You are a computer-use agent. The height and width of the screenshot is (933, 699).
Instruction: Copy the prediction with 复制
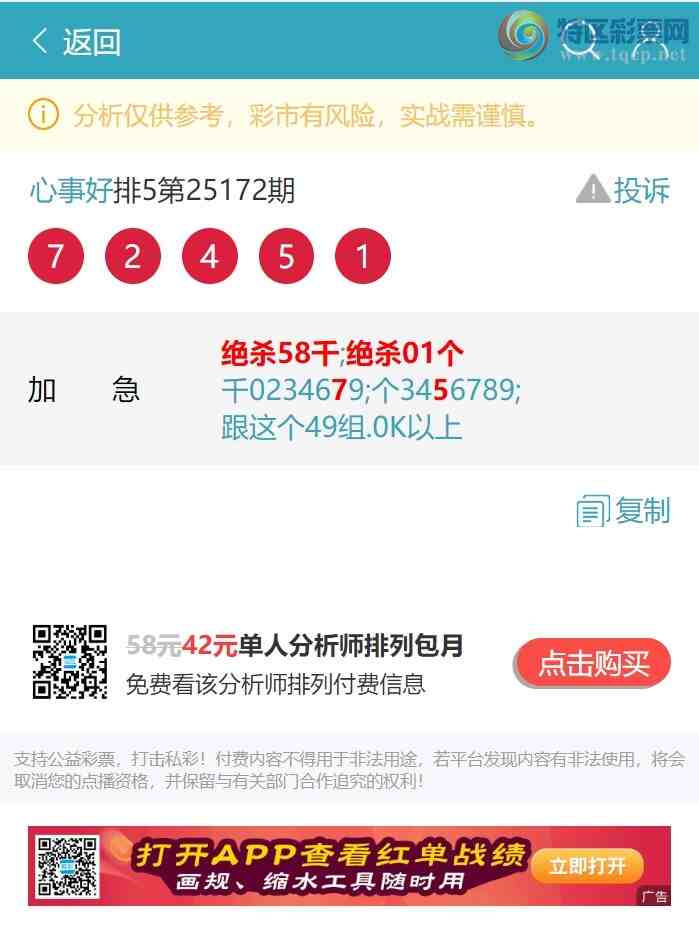click(623, 511)
